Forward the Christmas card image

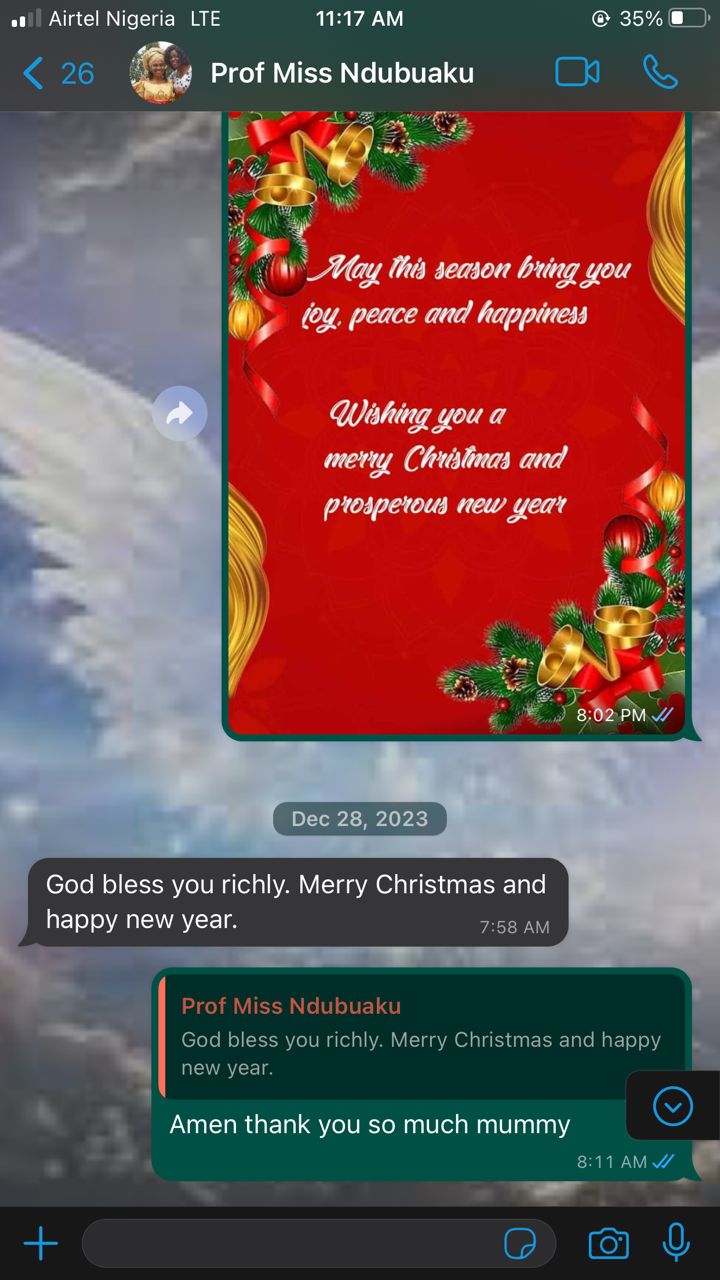(180, 414)
